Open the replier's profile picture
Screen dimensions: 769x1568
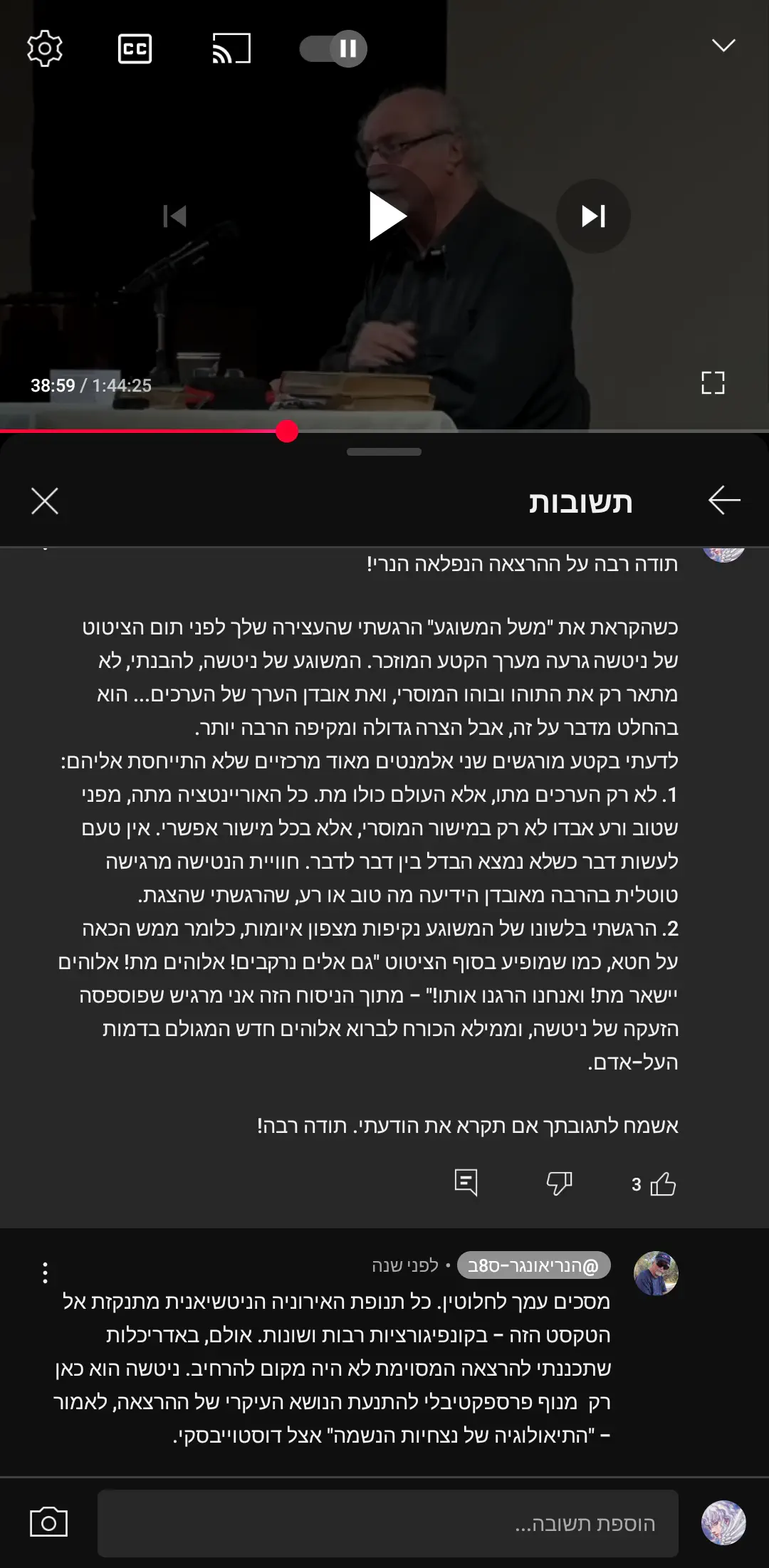656,1272
